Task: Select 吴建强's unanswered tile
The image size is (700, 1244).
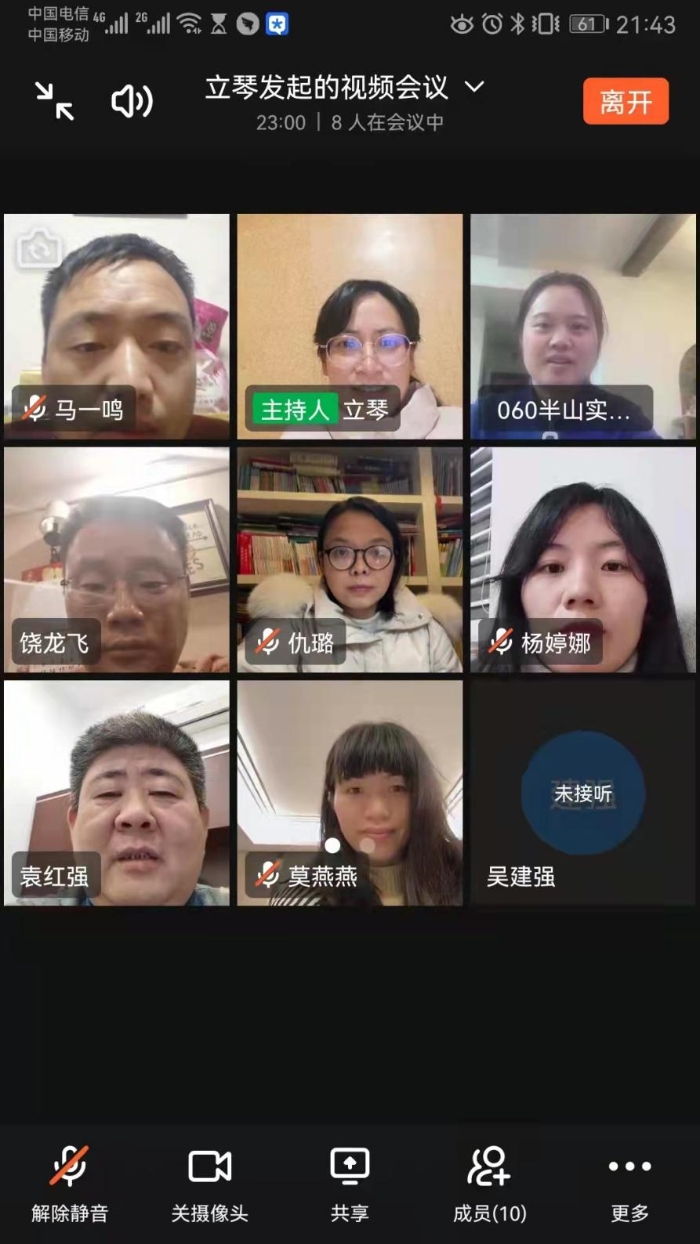Action: coord(583,793)
